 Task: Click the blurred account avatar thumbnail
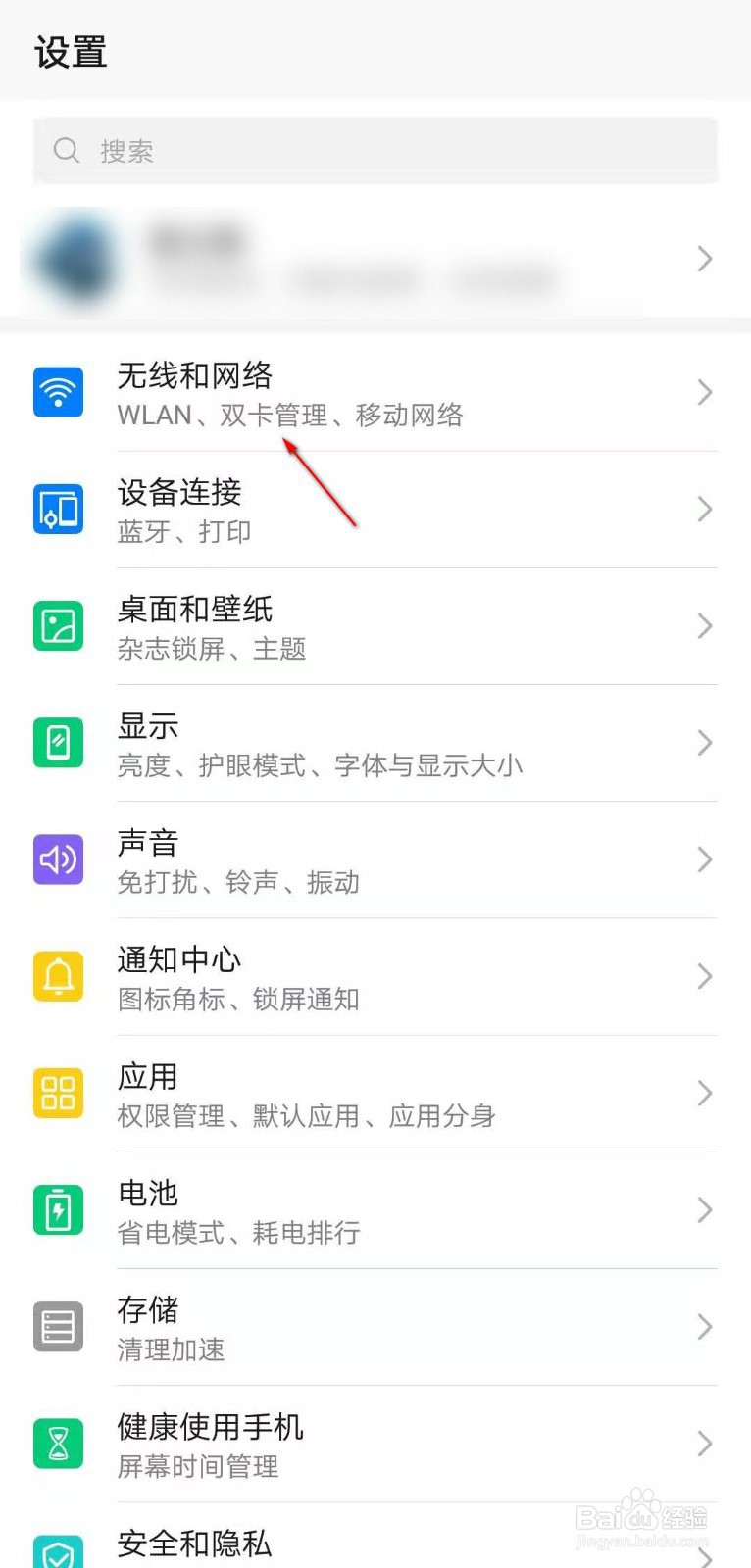(74, 259)
